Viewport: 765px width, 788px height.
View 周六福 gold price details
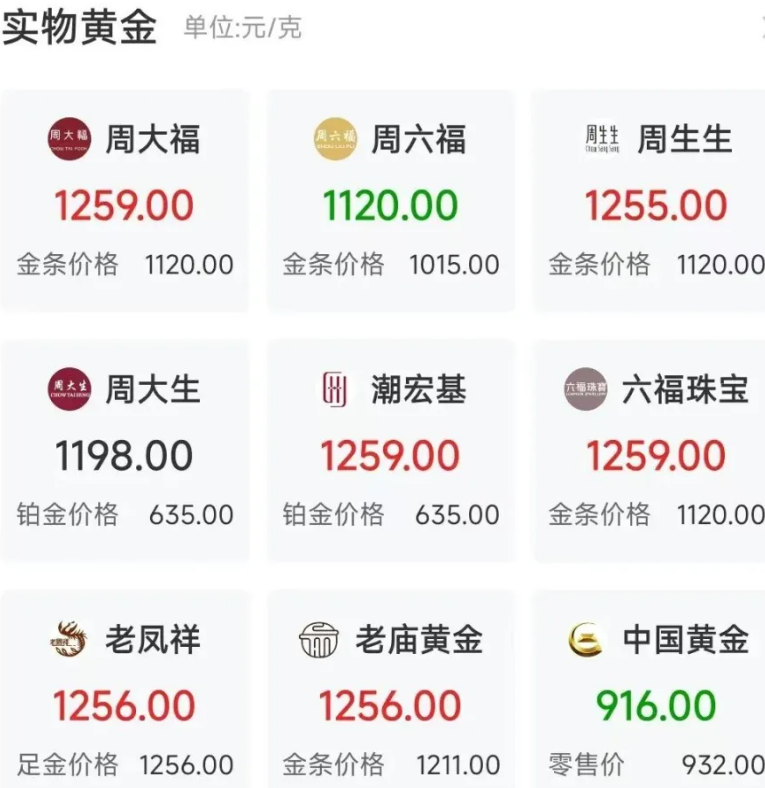(x=390, y=200)
